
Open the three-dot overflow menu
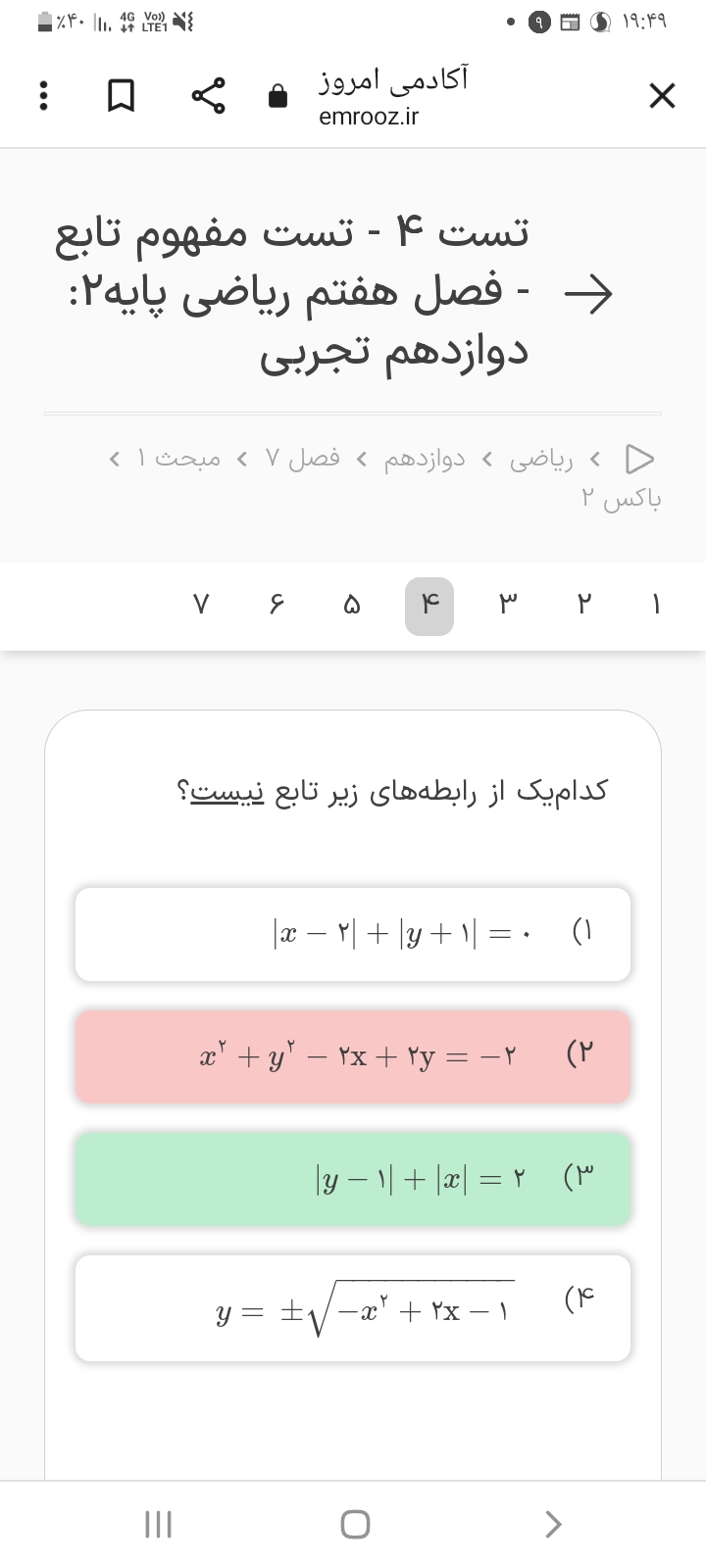pos(42,96)
